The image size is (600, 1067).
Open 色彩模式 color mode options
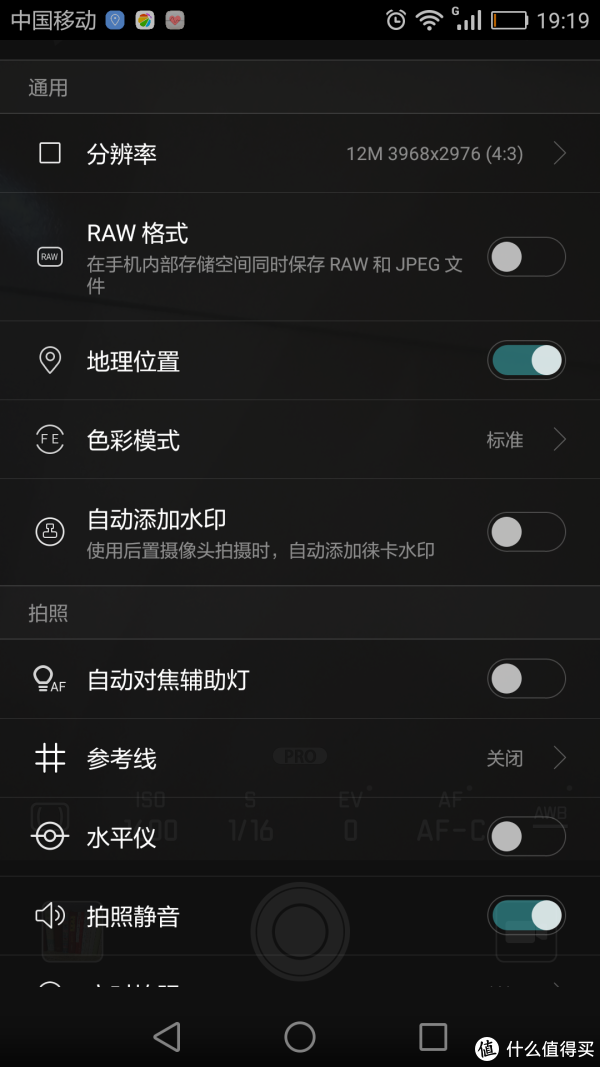(300, 440)
